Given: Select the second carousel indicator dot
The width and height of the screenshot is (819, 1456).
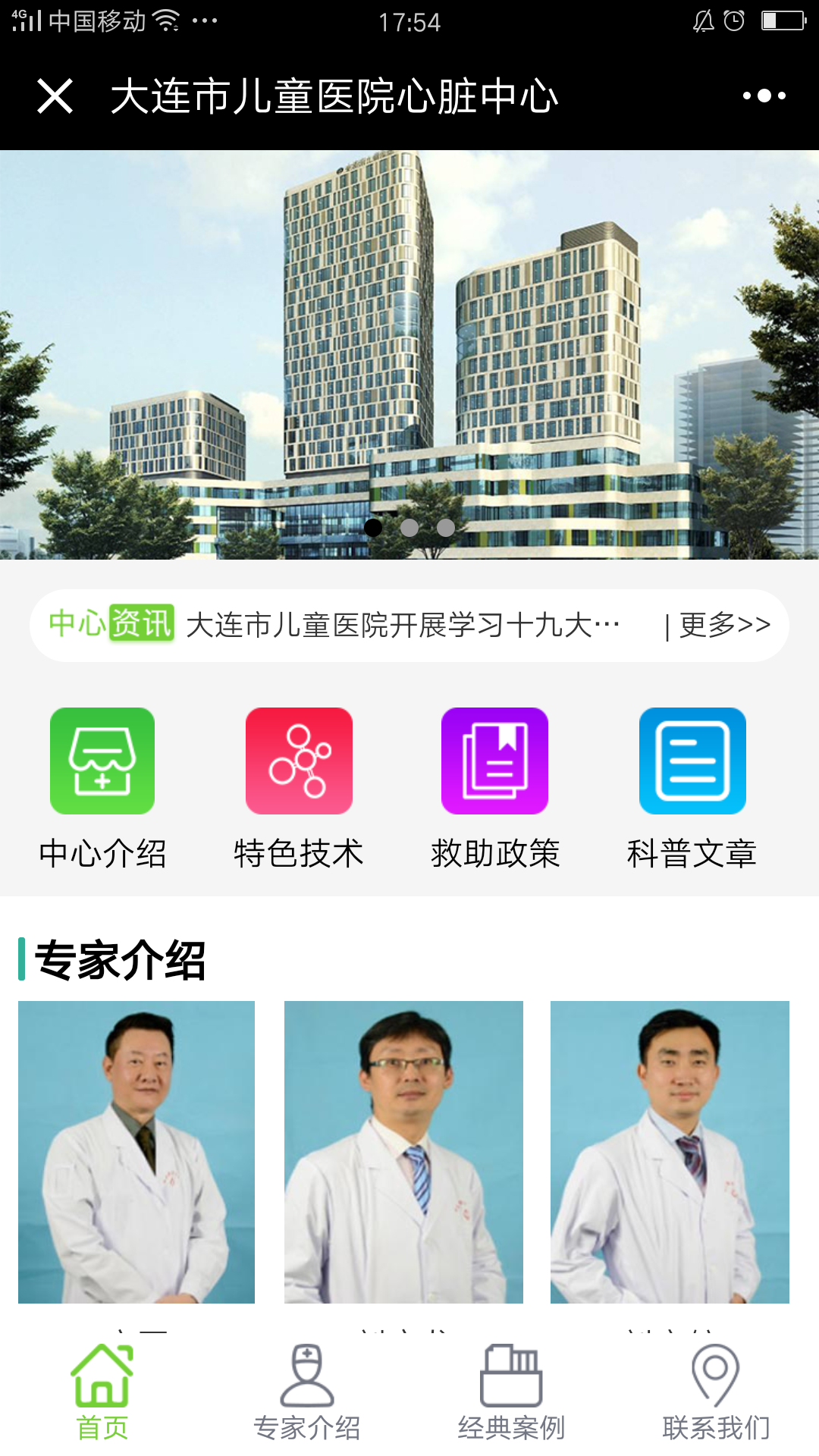Looking at the screenshot, I should point(409,529).
